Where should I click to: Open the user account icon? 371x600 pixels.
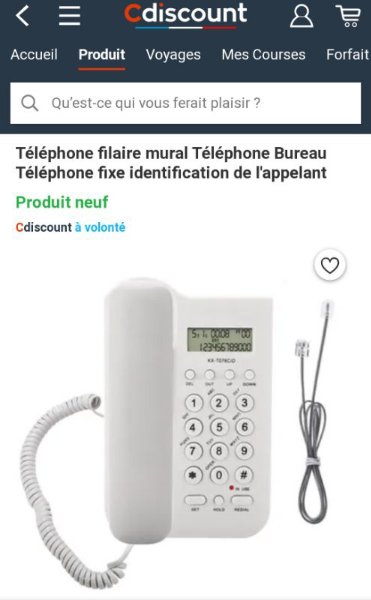point(301,16)
